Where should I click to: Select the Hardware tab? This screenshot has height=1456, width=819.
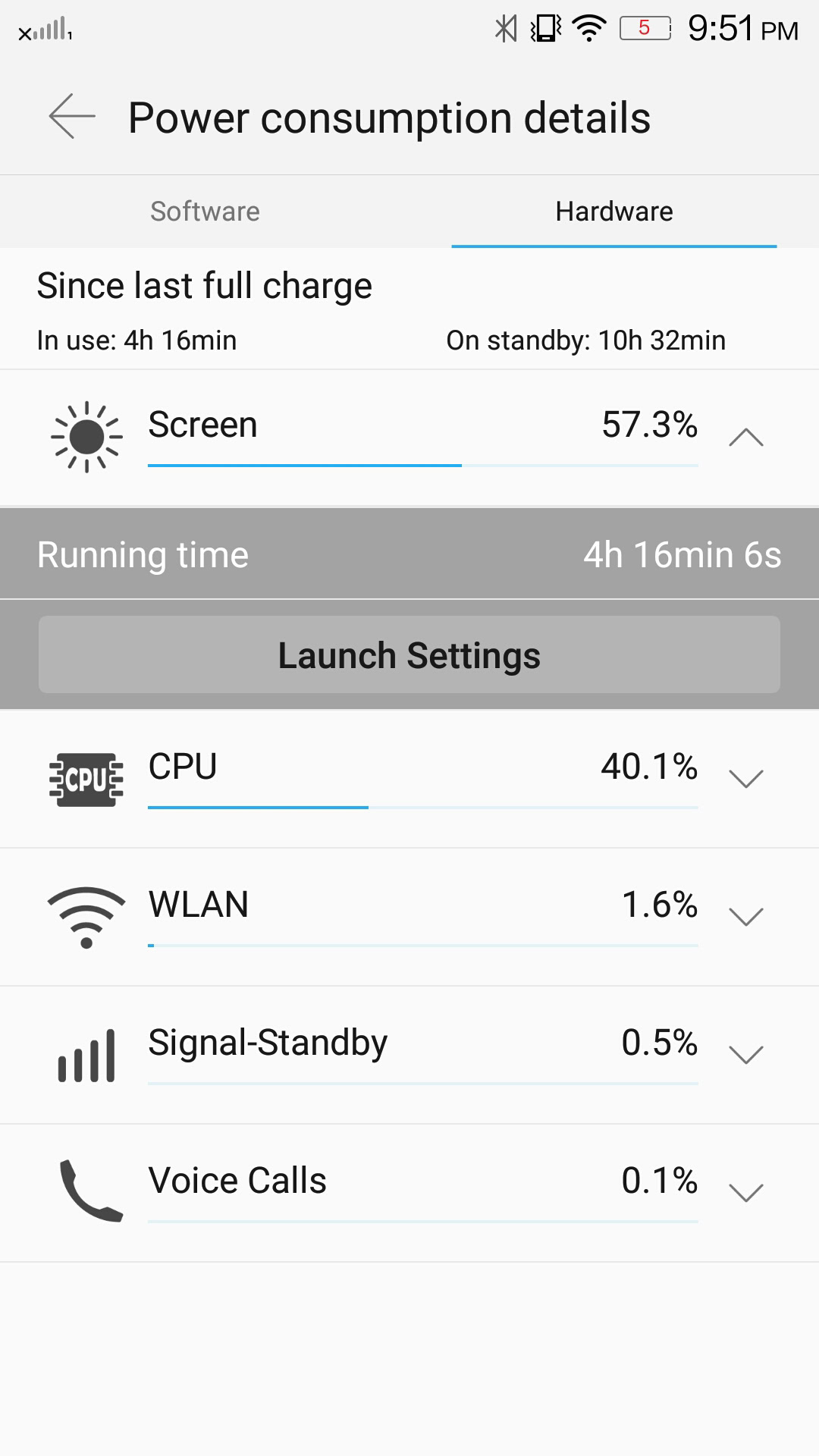(613, 212)
